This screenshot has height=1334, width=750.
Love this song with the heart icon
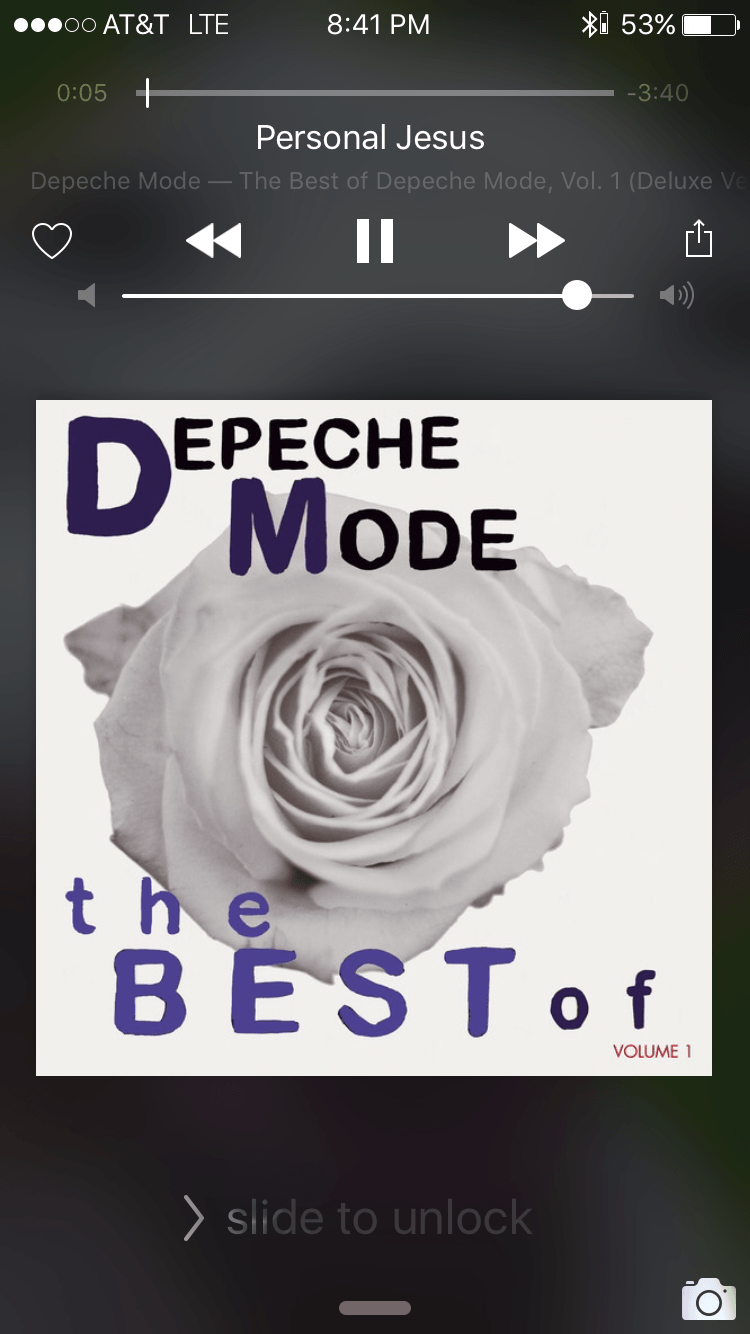(x=52, y=241)
